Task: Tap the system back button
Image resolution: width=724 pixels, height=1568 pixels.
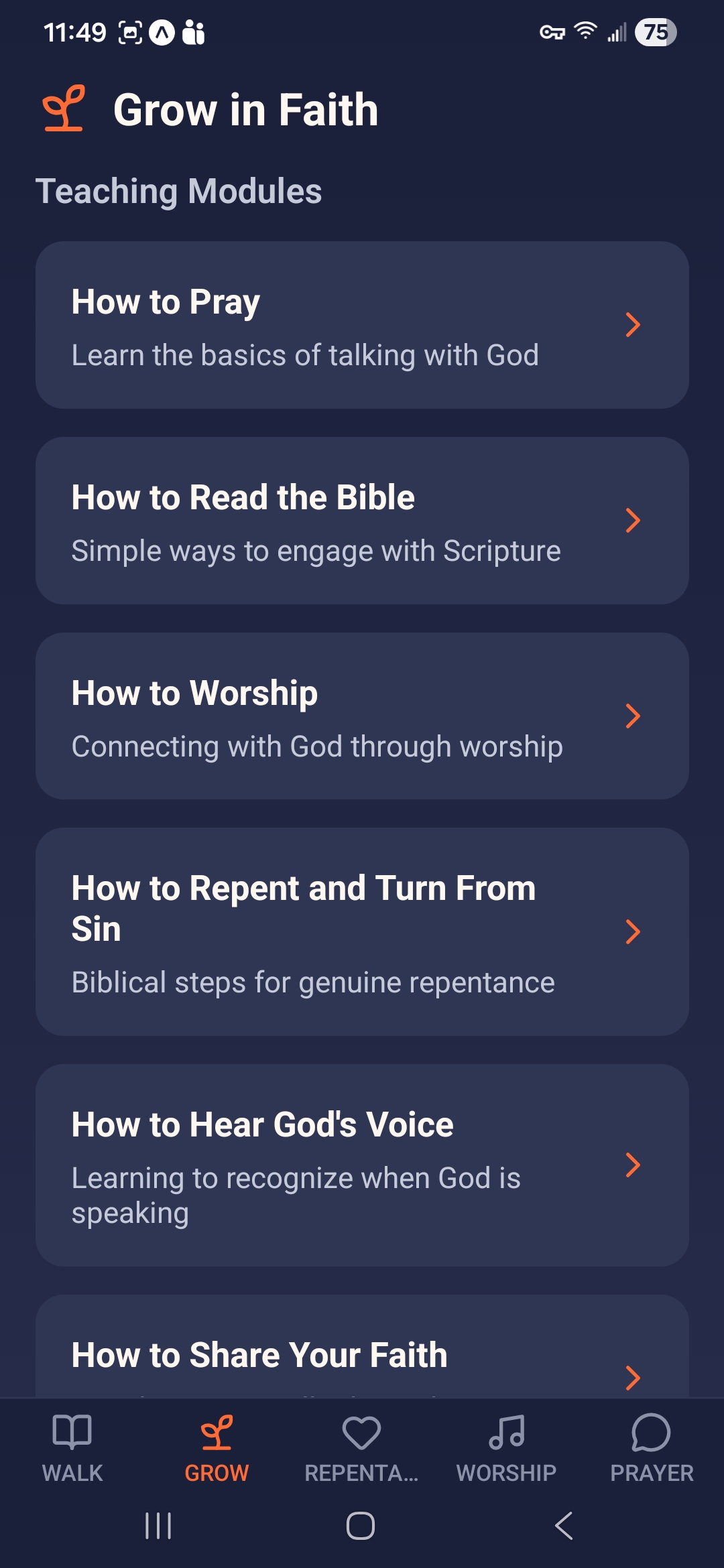Action: pos(564,1526)
